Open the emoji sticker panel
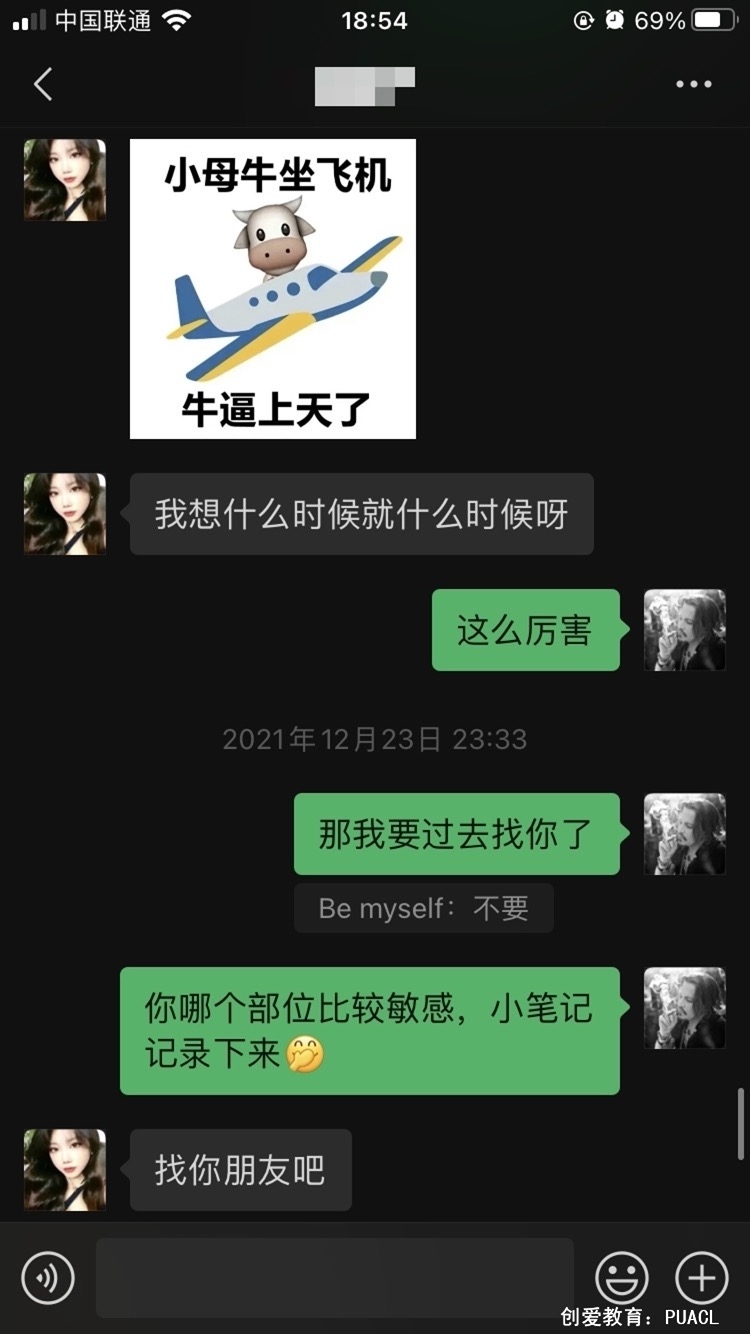 click(621, 1277)
